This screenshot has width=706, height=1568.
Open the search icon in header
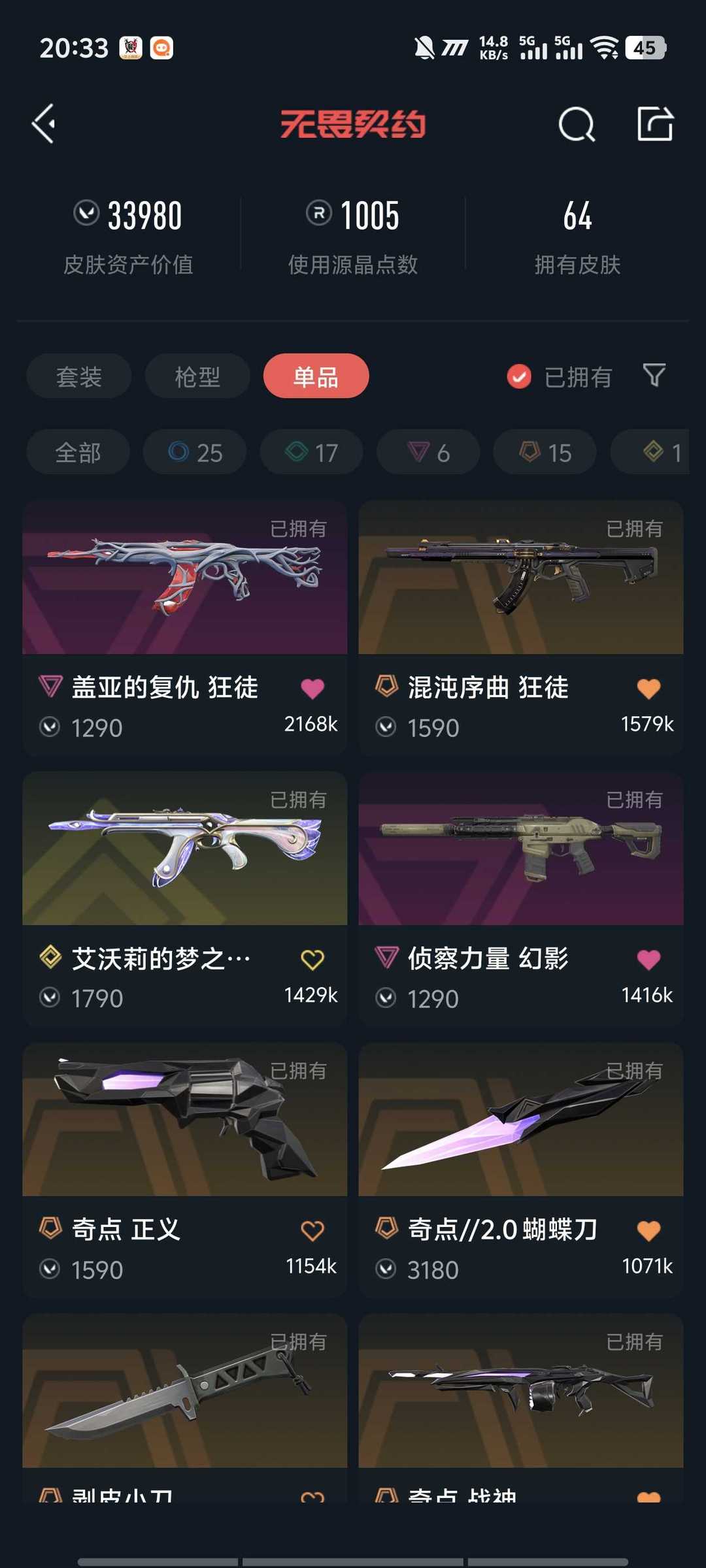coord(577,124)
